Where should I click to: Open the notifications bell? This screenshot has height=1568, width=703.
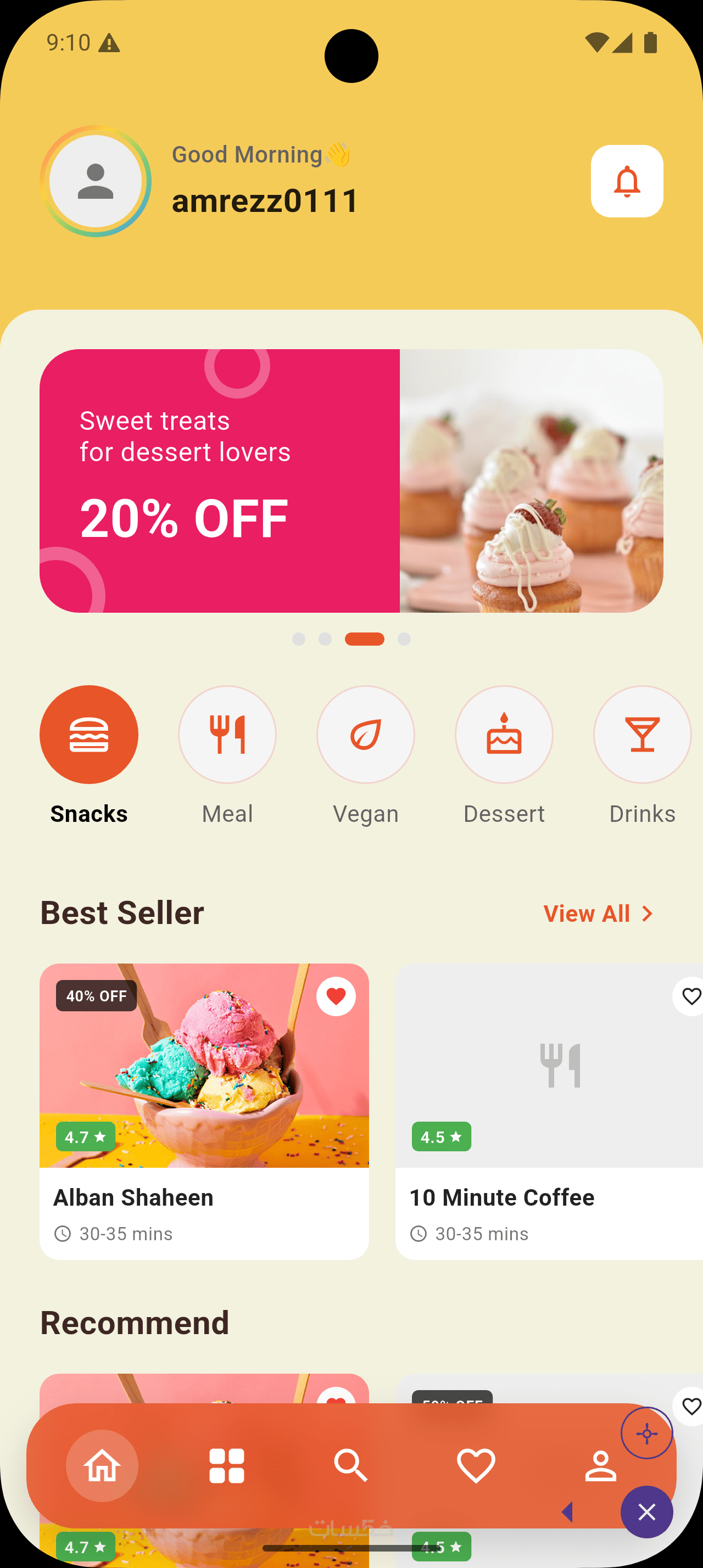626,181
